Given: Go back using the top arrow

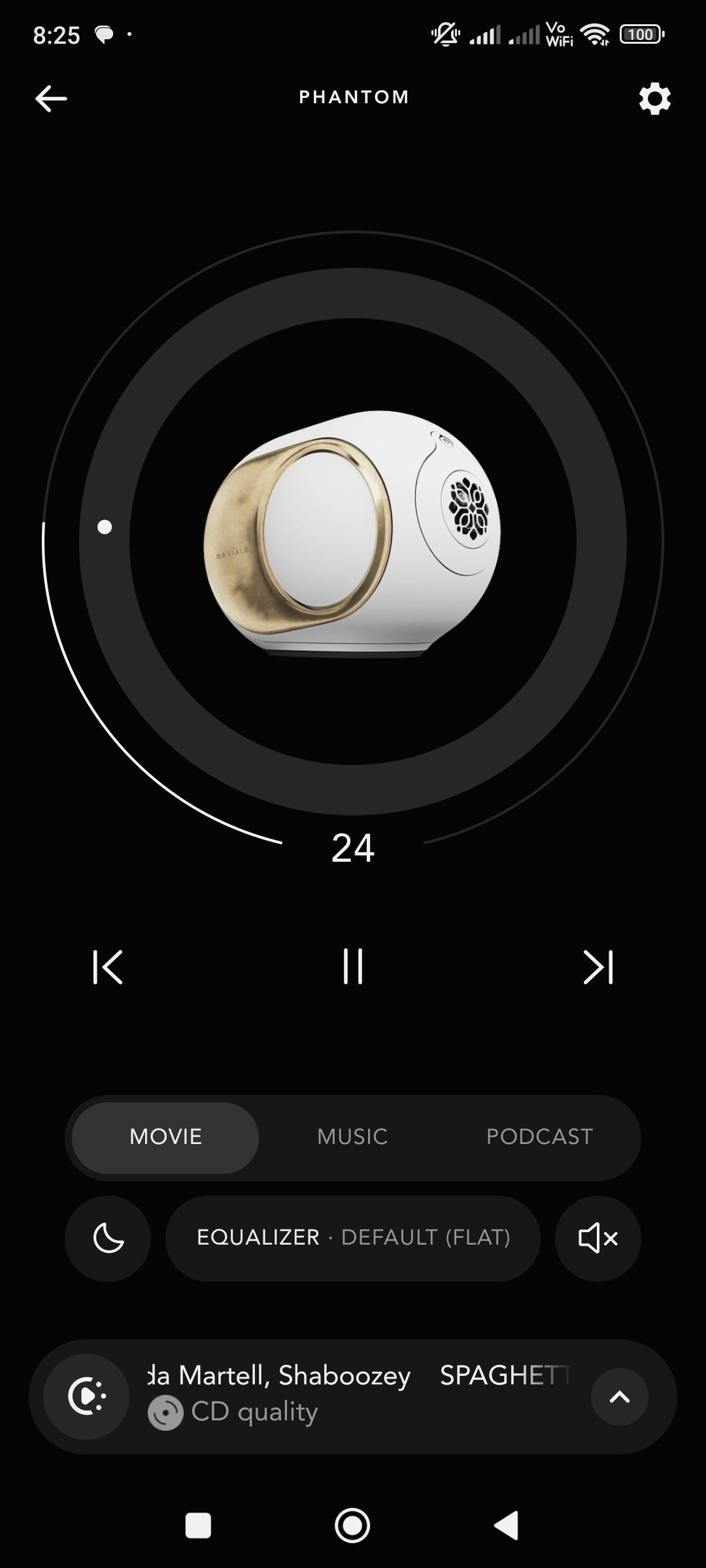Looking at the screenshot, I should click(x=51, y=99).
